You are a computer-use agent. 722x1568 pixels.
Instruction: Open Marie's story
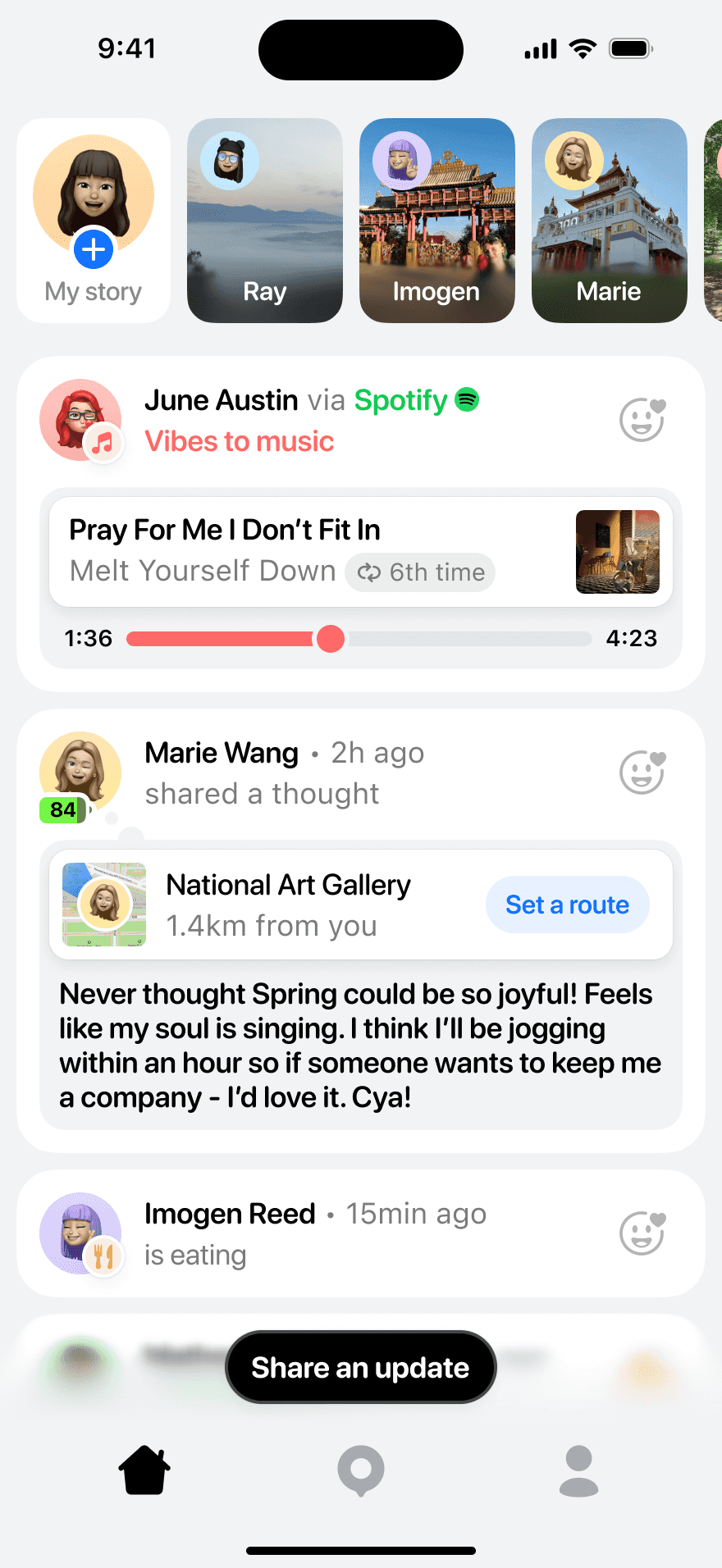click(x=609, y=220)
